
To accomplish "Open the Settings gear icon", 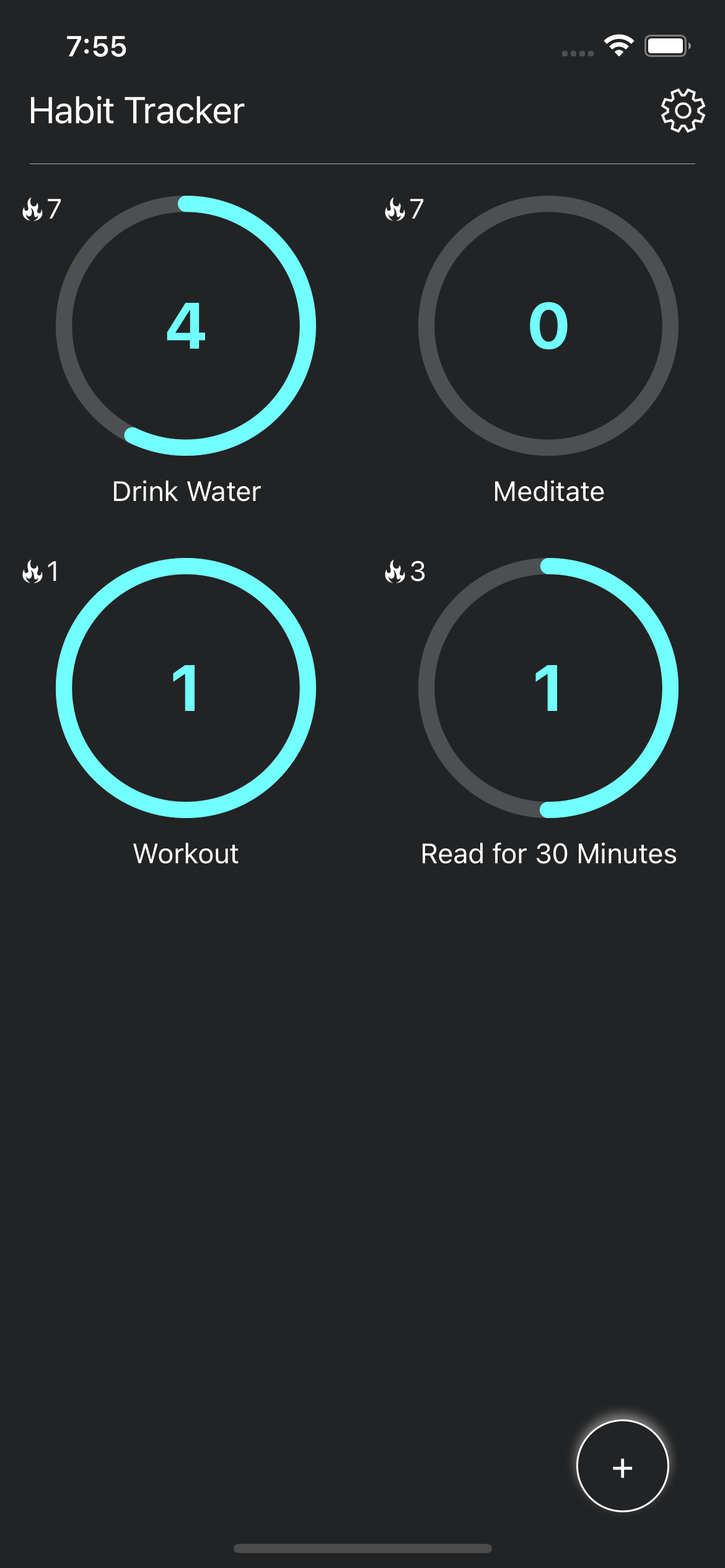I will click(x=682, y=111).
